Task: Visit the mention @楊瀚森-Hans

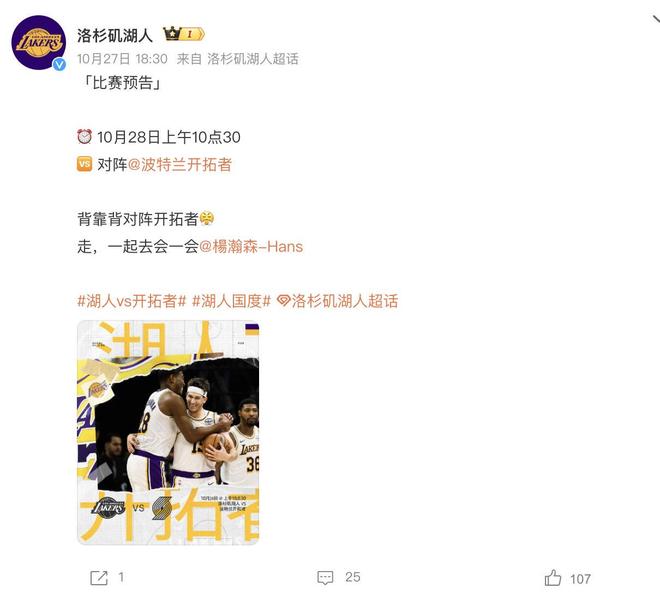Action: tap(250, 246)
